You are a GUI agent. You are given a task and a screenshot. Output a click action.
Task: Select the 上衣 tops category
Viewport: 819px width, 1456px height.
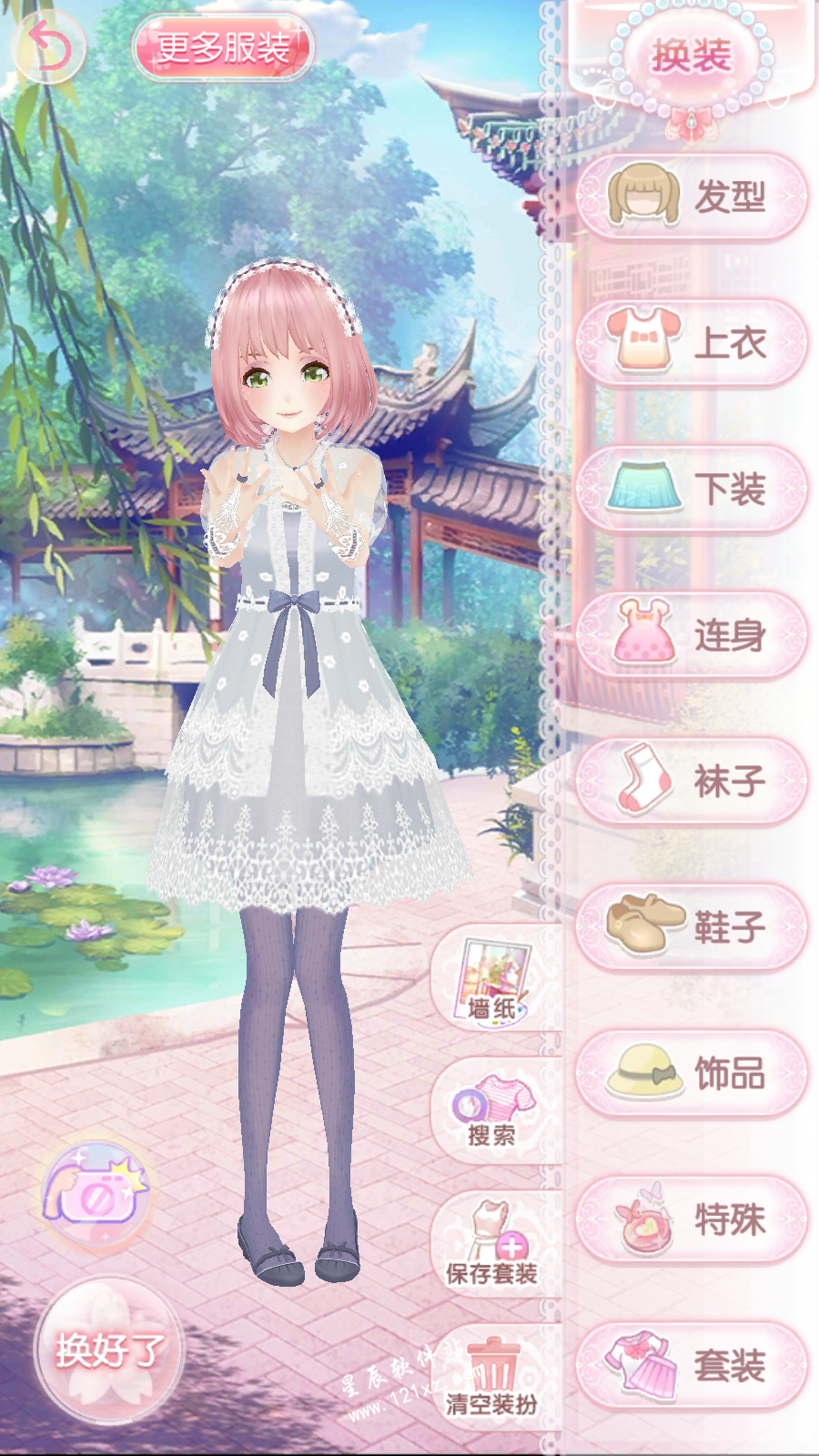pos(692,343)
